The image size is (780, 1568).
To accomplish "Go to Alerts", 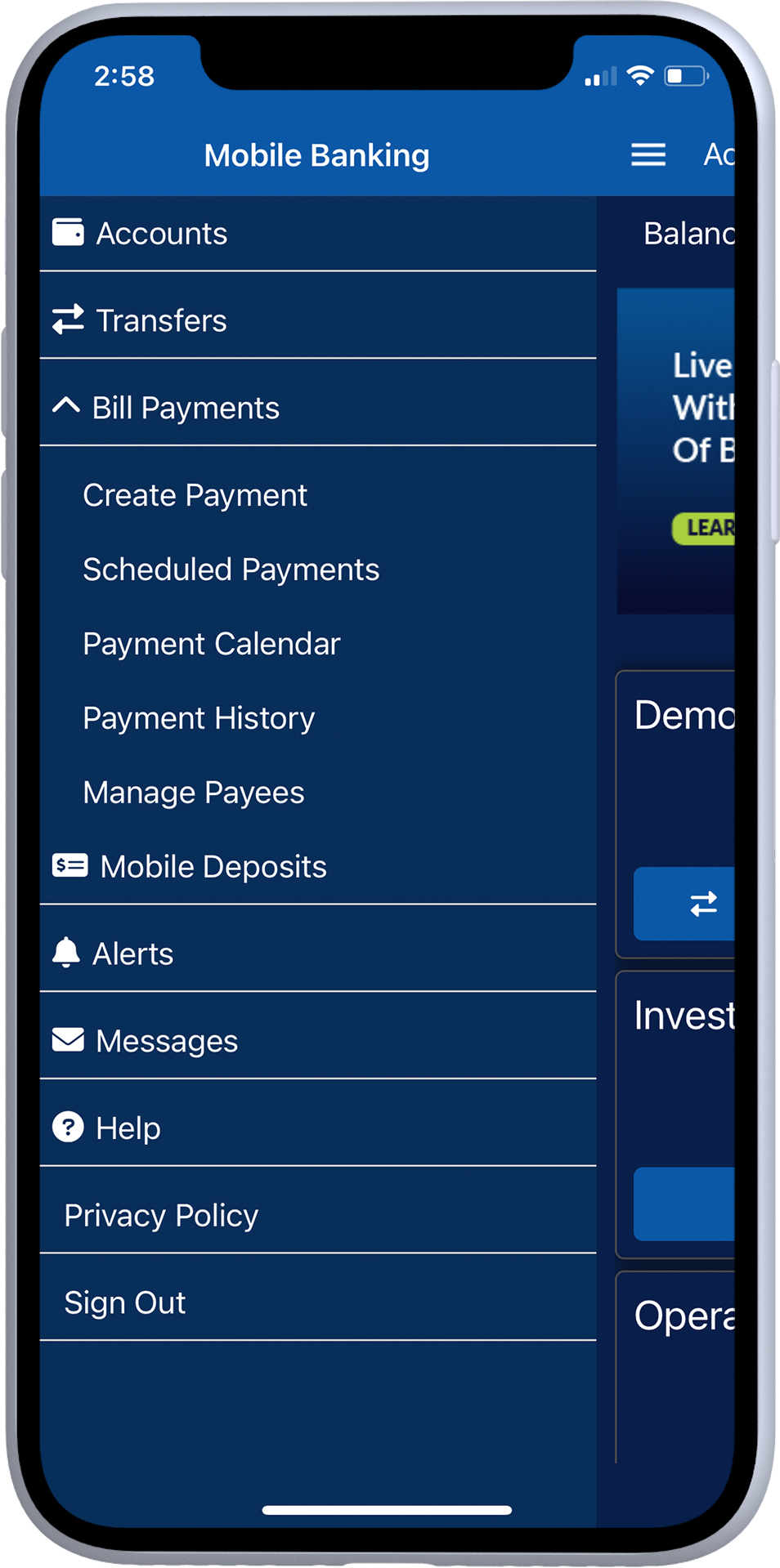I will [x=318, y=954].
